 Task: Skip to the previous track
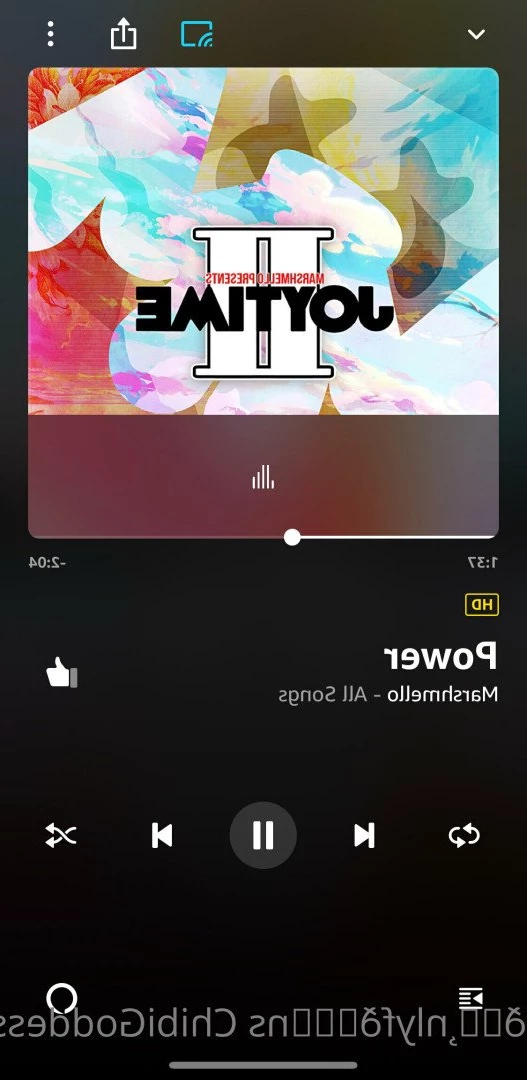point(162,835)
